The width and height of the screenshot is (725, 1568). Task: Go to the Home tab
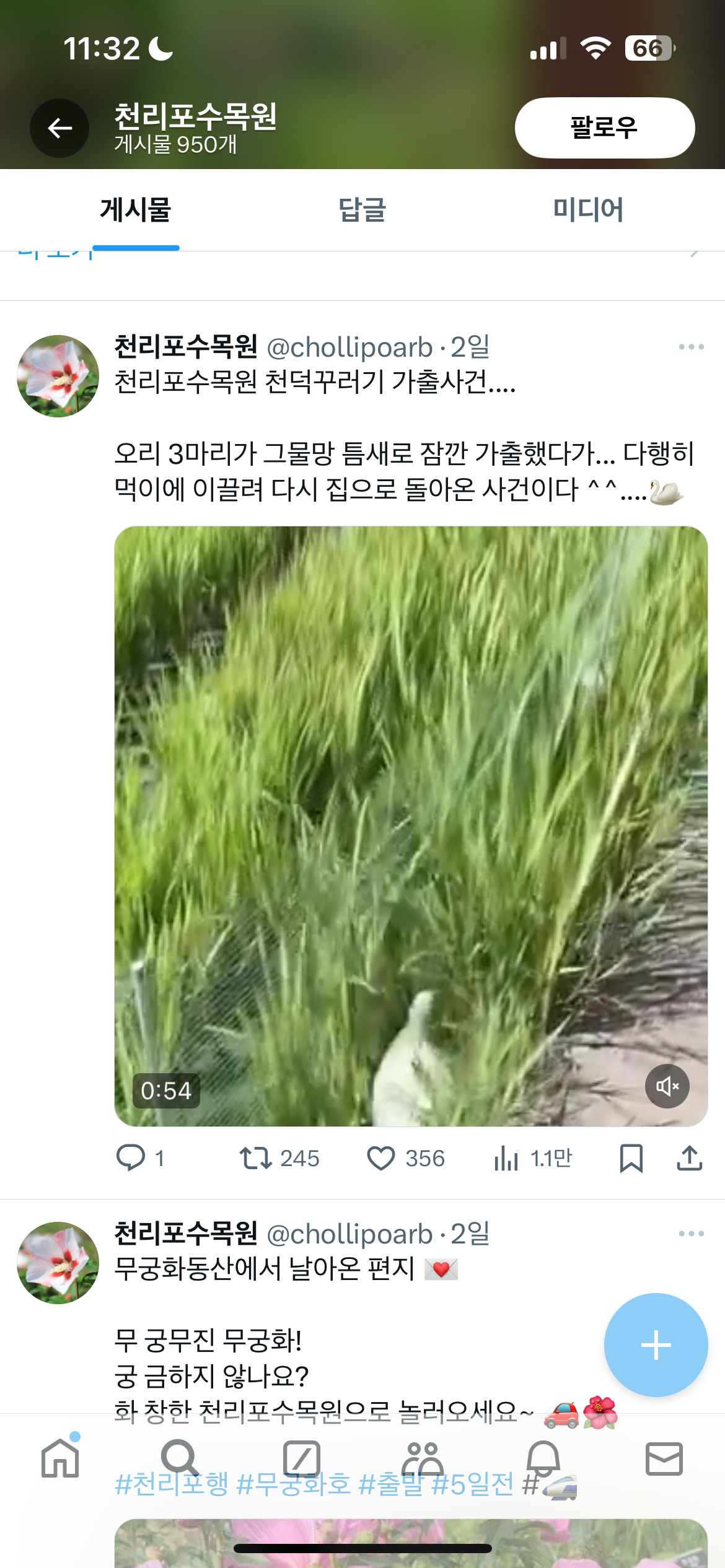point(60,1458)
